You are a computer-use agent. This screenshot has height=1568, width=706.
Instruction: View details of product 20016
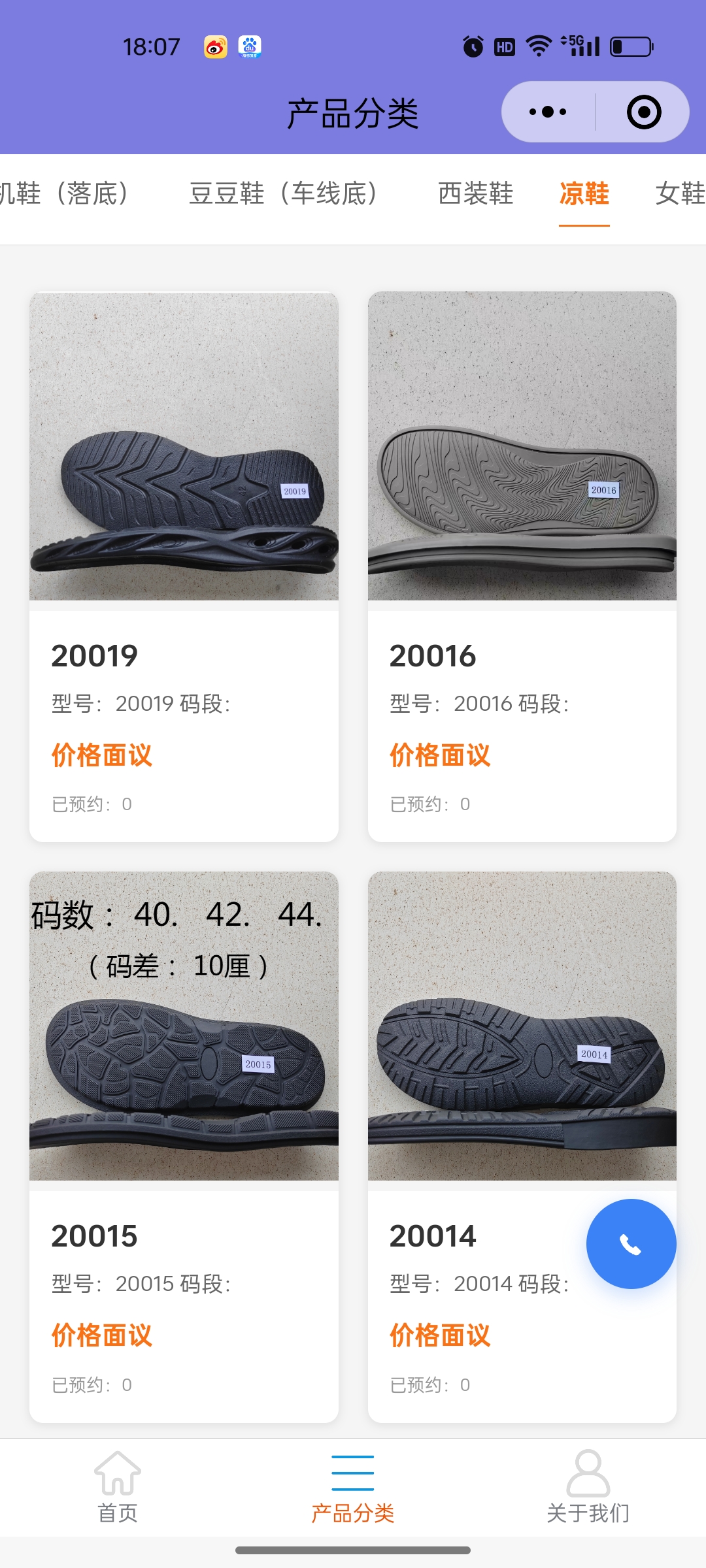522,566
